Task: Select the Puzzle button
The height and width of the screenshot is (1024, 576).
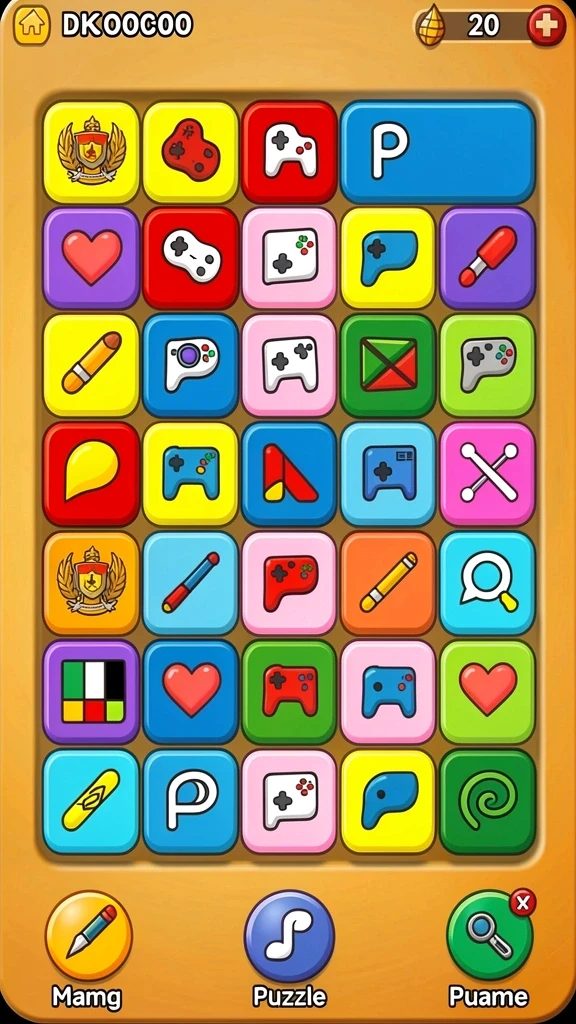Action: [x=289, y=936]
